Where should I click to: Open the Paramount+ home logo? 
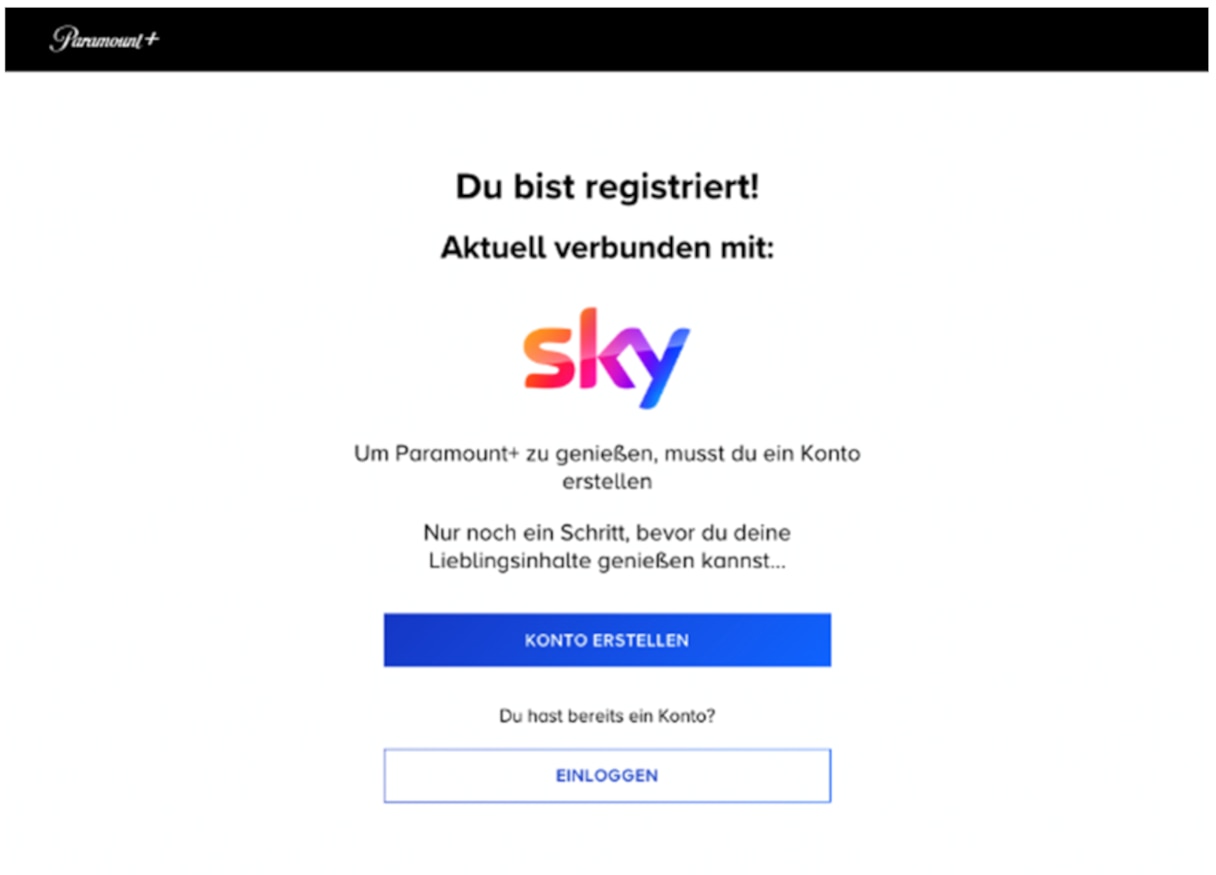[x=105, y=40]
